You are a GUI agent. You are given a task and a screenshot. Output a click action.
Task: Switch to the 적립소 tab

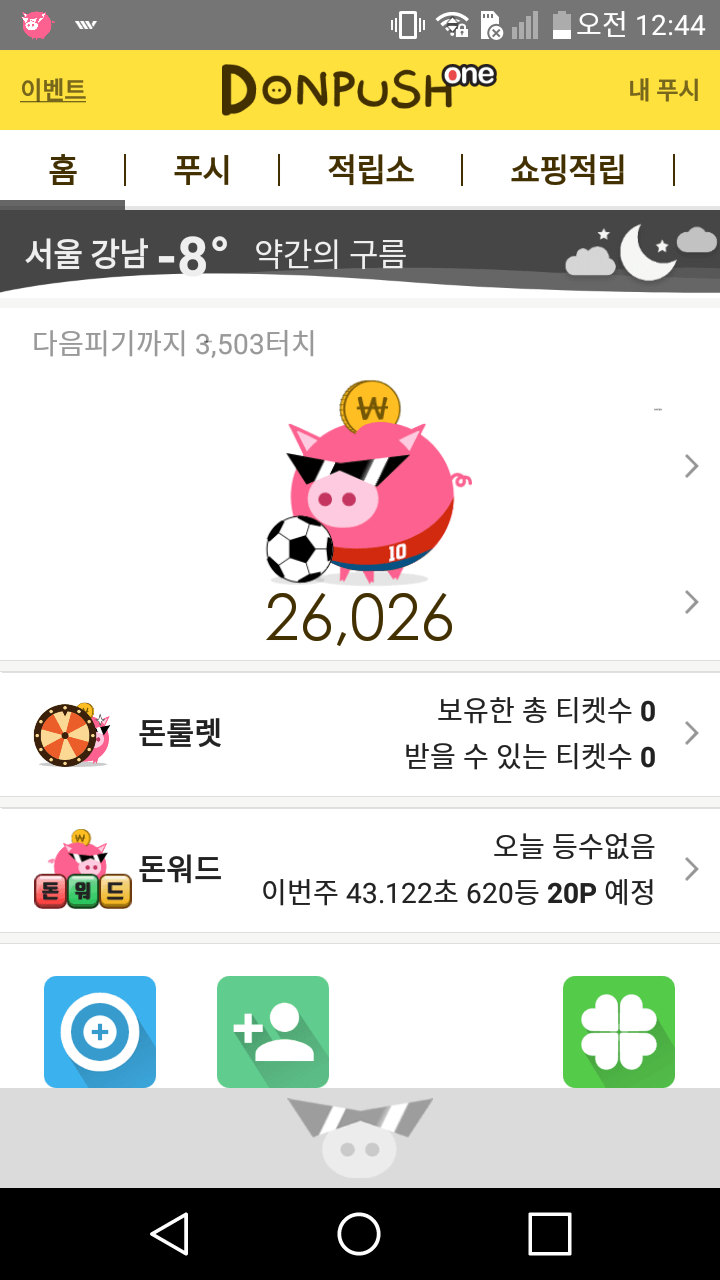[370, 170]
